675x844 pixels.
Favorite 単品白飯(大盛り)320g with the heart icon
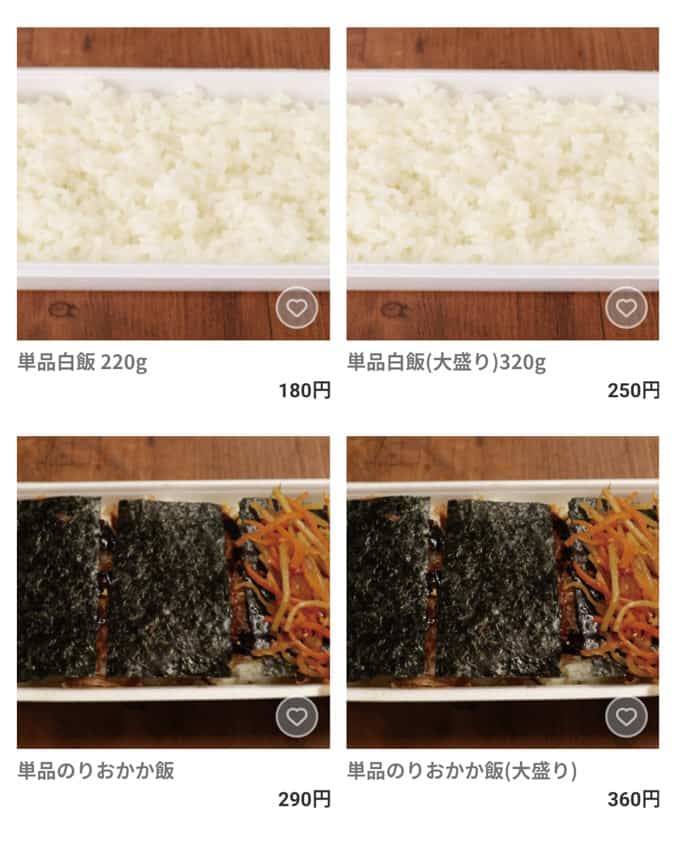(626, 309)
